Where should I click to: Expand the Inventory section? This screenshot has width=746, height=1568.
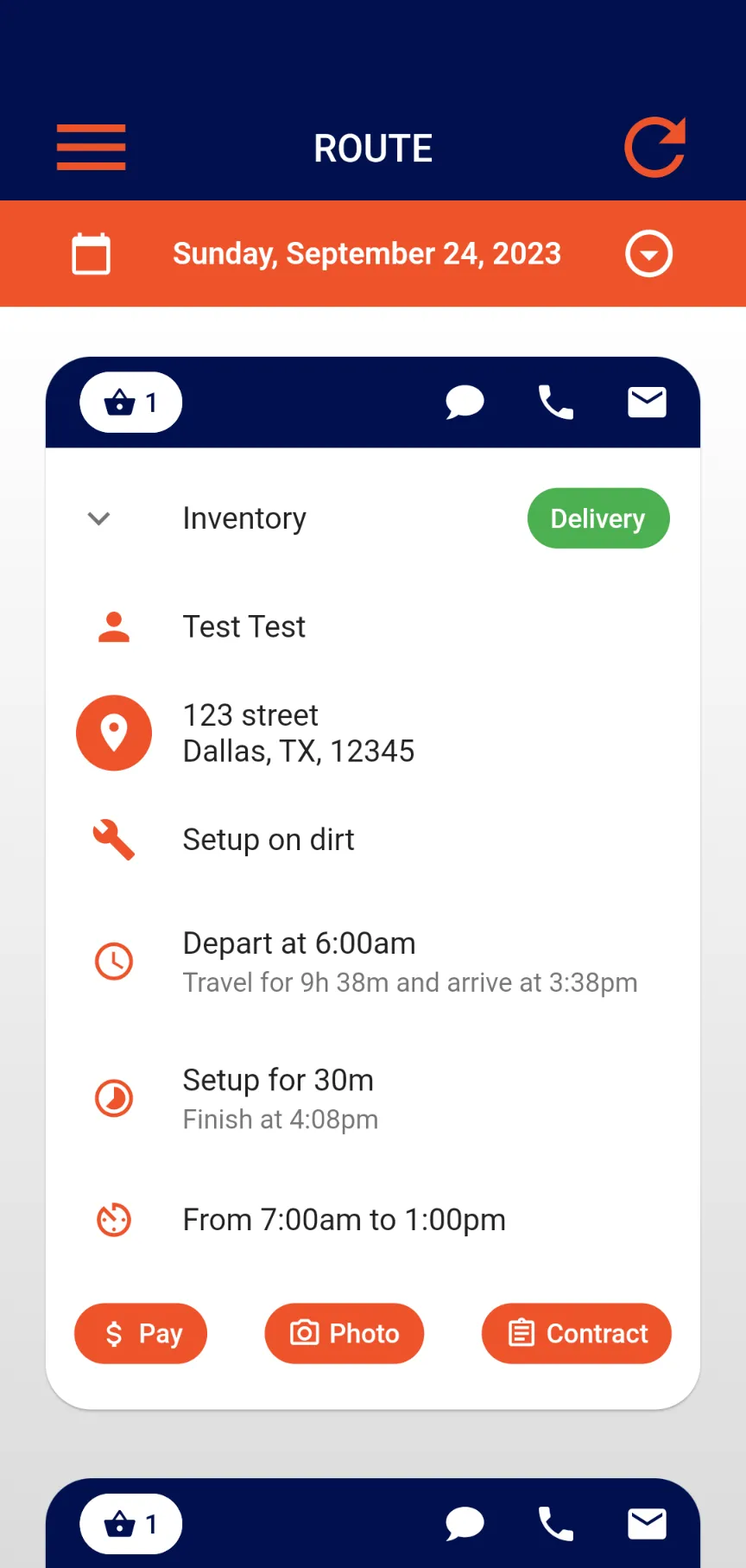(99, 518)
